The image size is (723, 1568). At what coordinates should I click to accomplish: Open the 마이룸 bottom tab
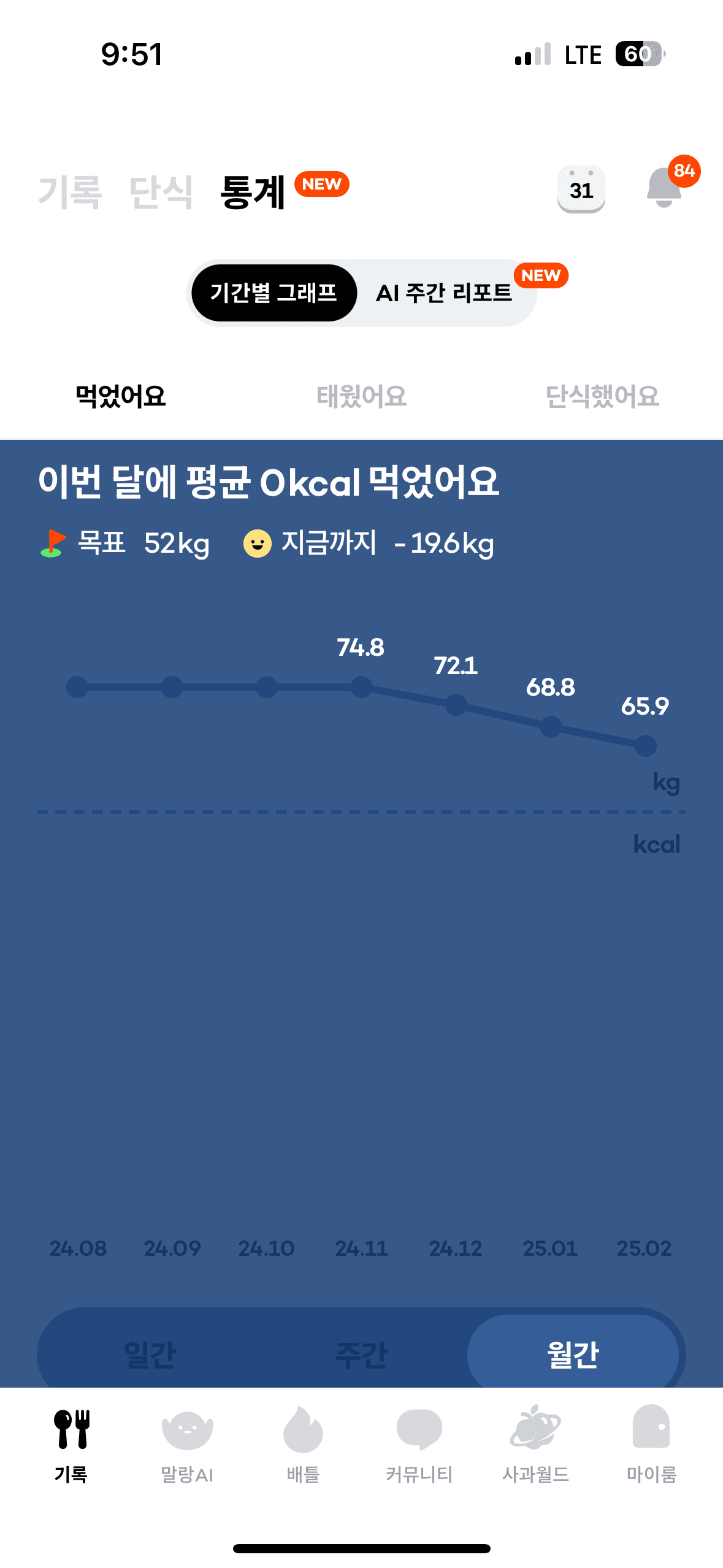651,1444
